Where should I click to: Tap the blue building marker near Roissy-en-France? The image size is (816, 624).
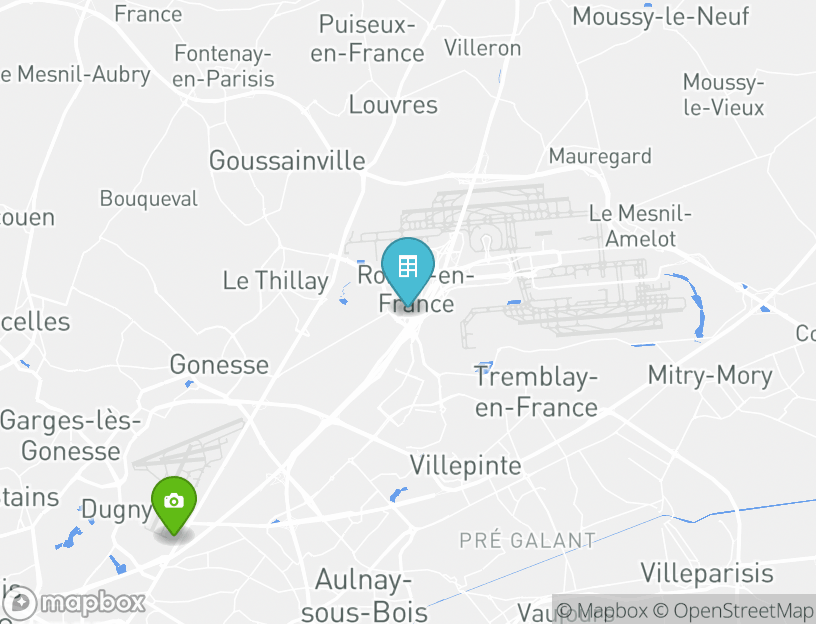click(408, 267)
